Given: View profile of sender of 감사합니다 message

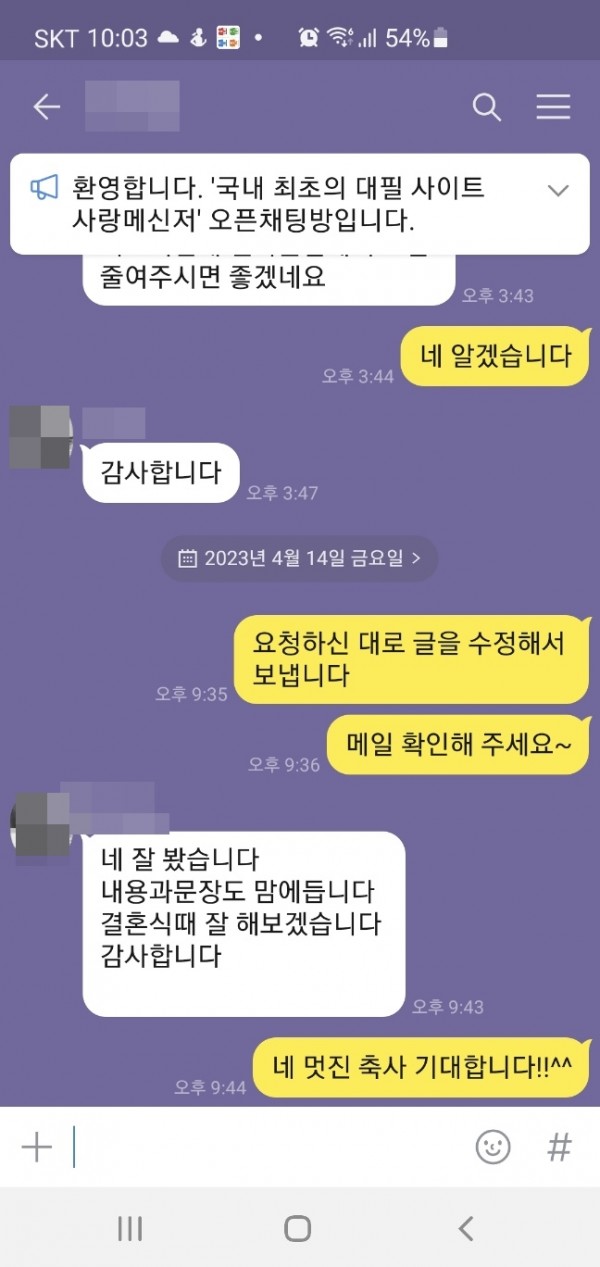Looking at the screenshot, I should tap(41, 437).
